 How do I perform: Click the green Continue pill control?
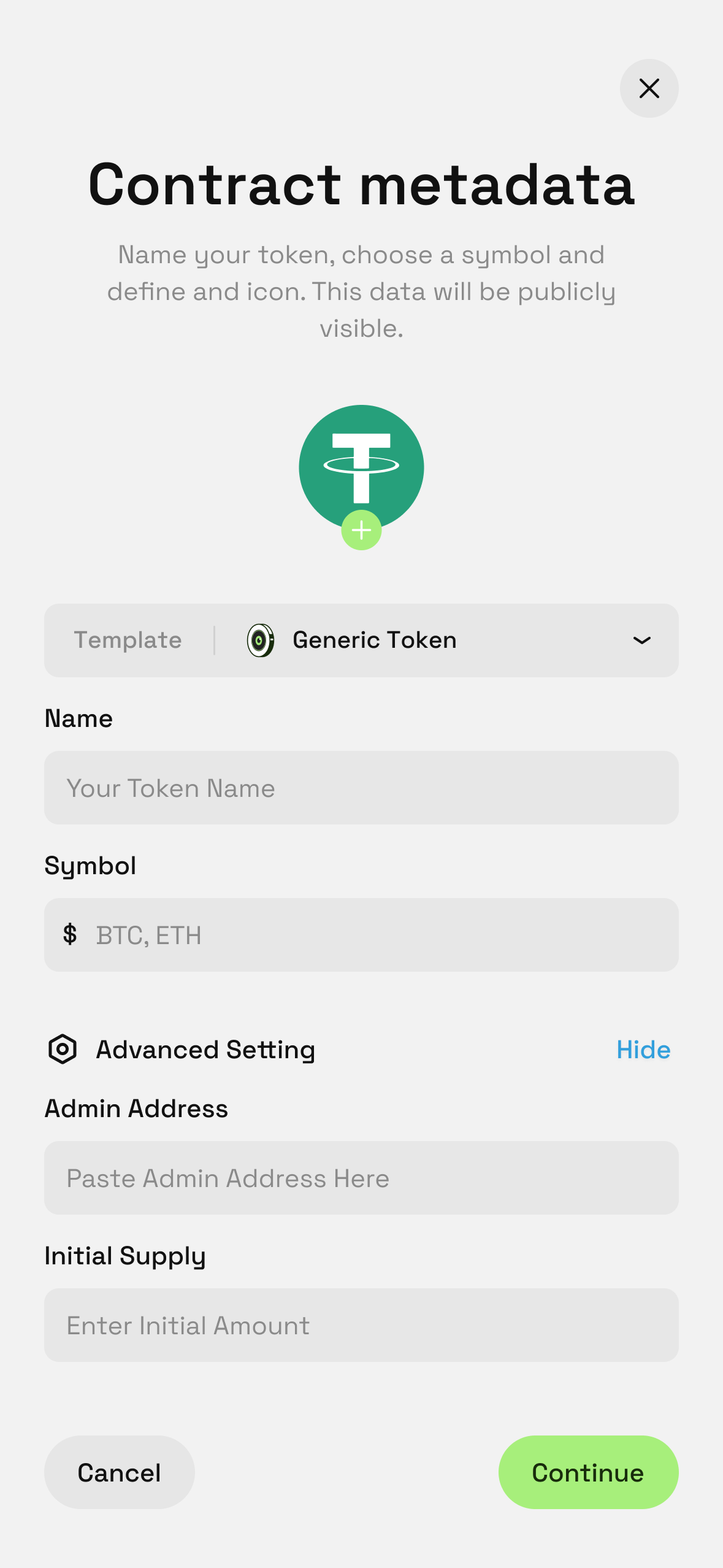point(588,1472)
